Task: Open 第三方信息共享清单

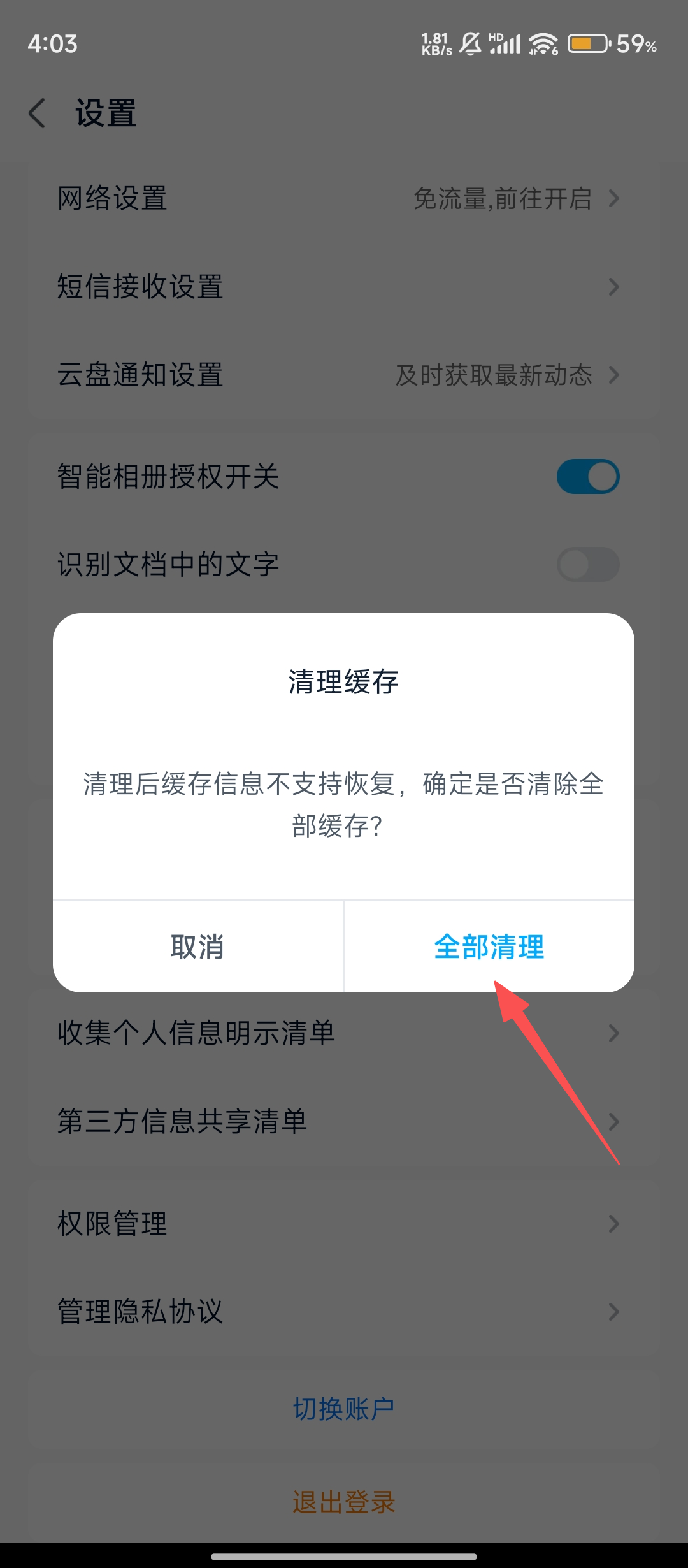Action: [x=338, y=1121]
